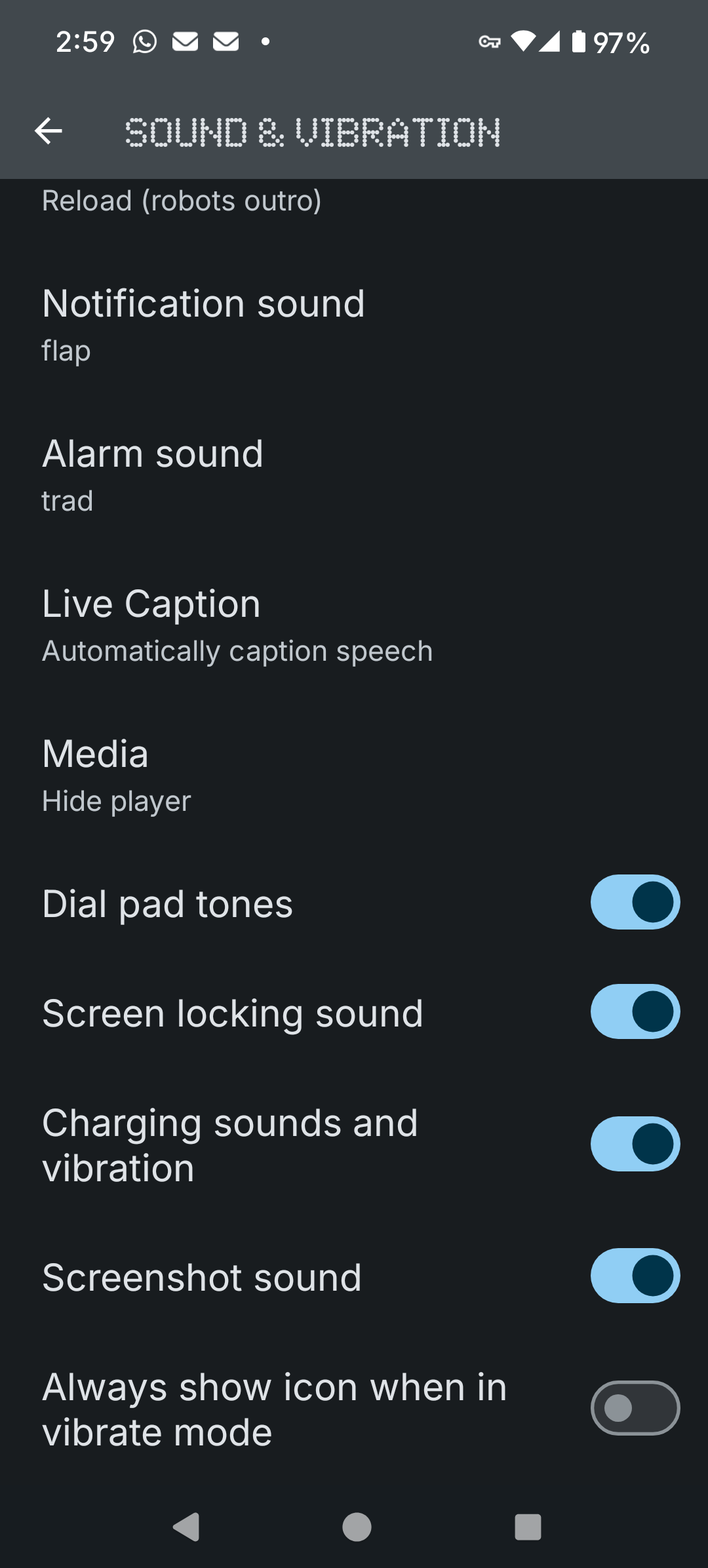Open Media hide player settings

pyautogui.click(x=117, y=775)
